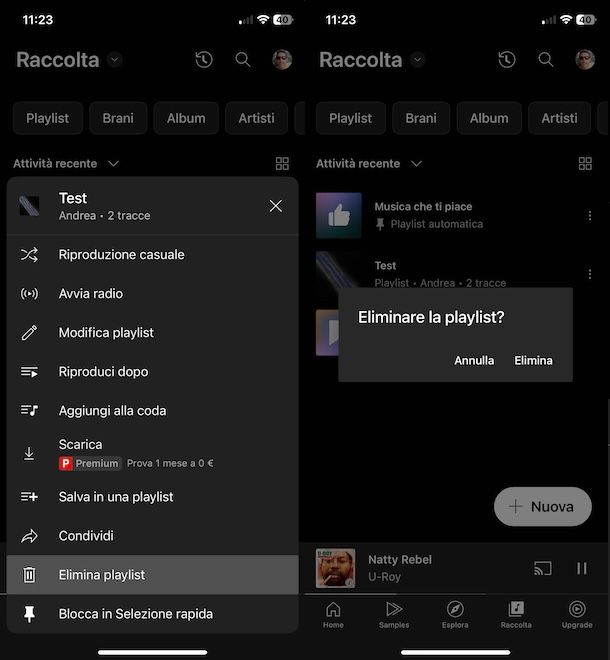Open the Samples tab
This screenshot has height=660, width=610.
click(394, 613)
